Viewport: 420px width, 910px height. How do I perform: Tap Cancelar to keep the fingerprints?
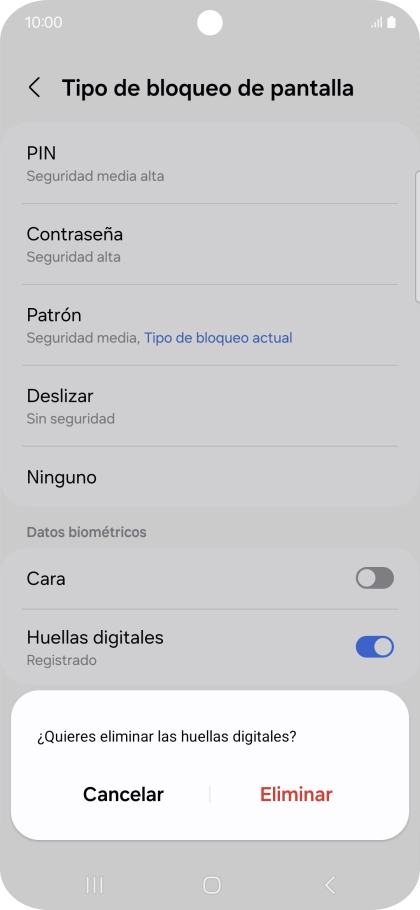[123, 794]
